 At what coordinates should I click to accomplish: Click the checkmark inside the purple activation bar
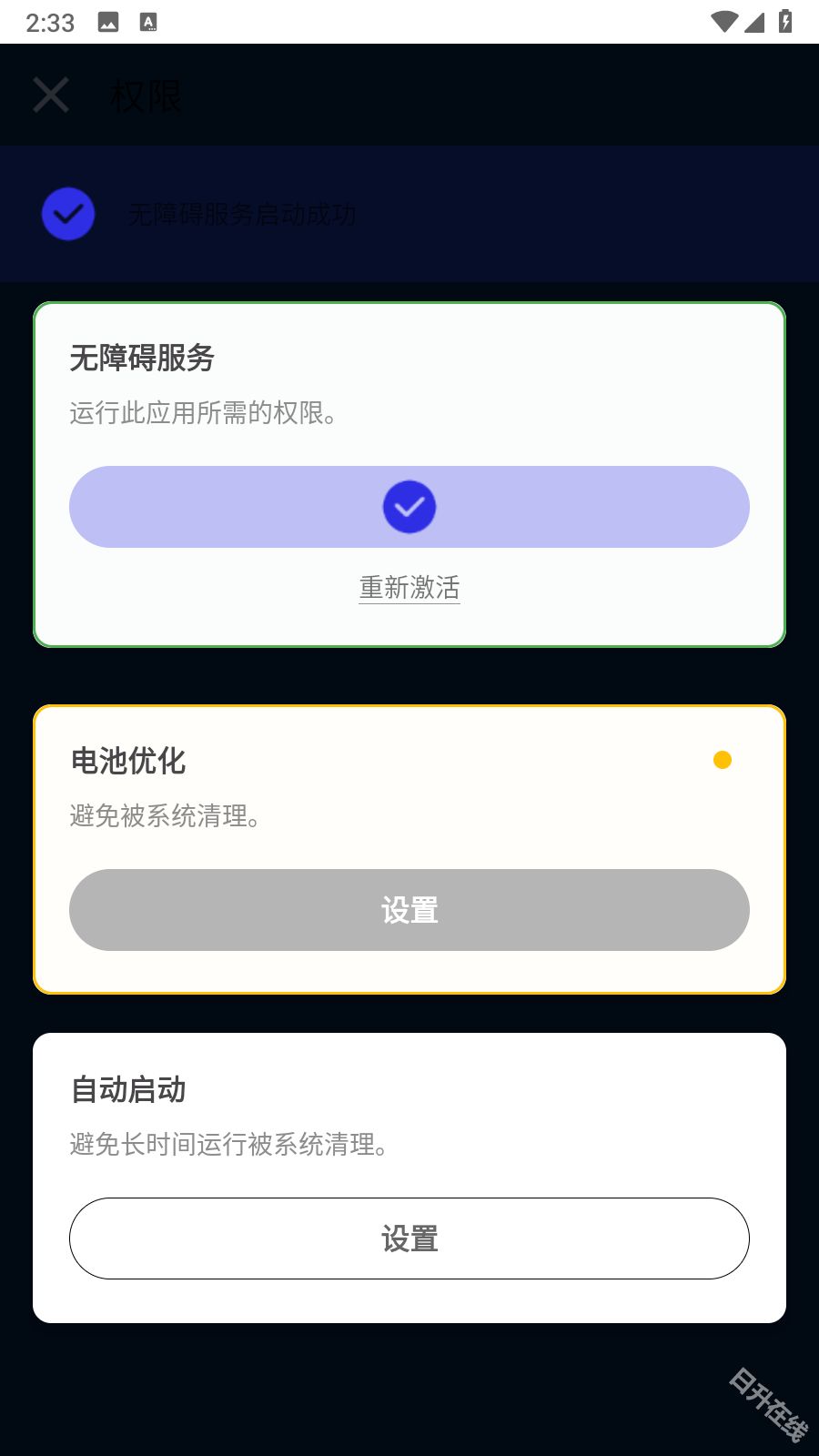click(x=409, y=507)
